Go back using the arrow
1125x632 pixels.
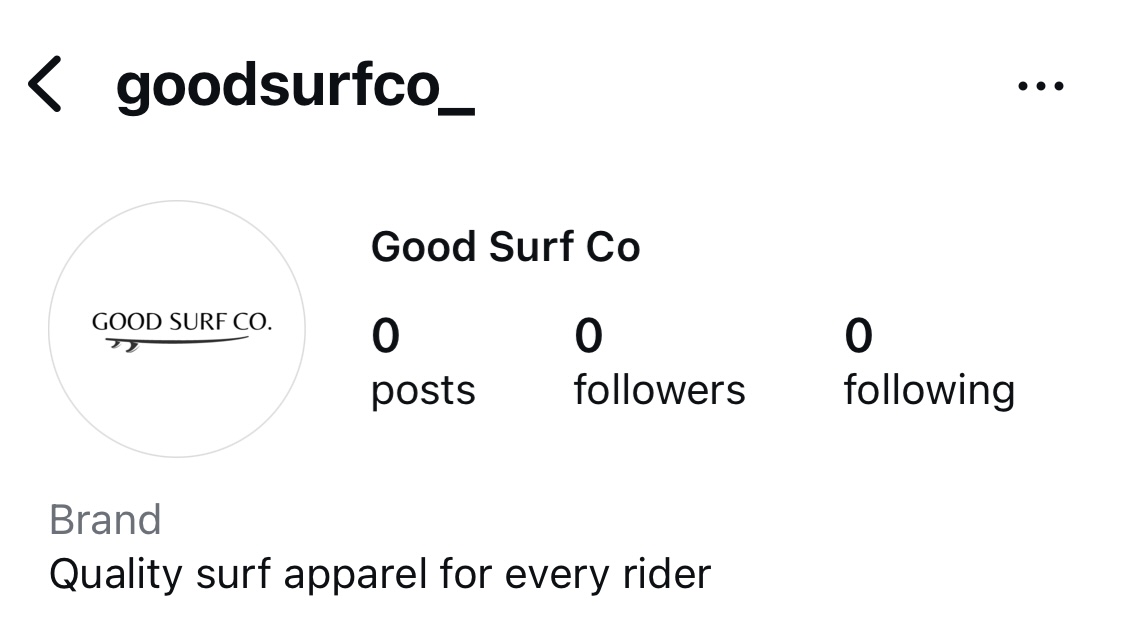pyautogui.click(x=45, y=85)
